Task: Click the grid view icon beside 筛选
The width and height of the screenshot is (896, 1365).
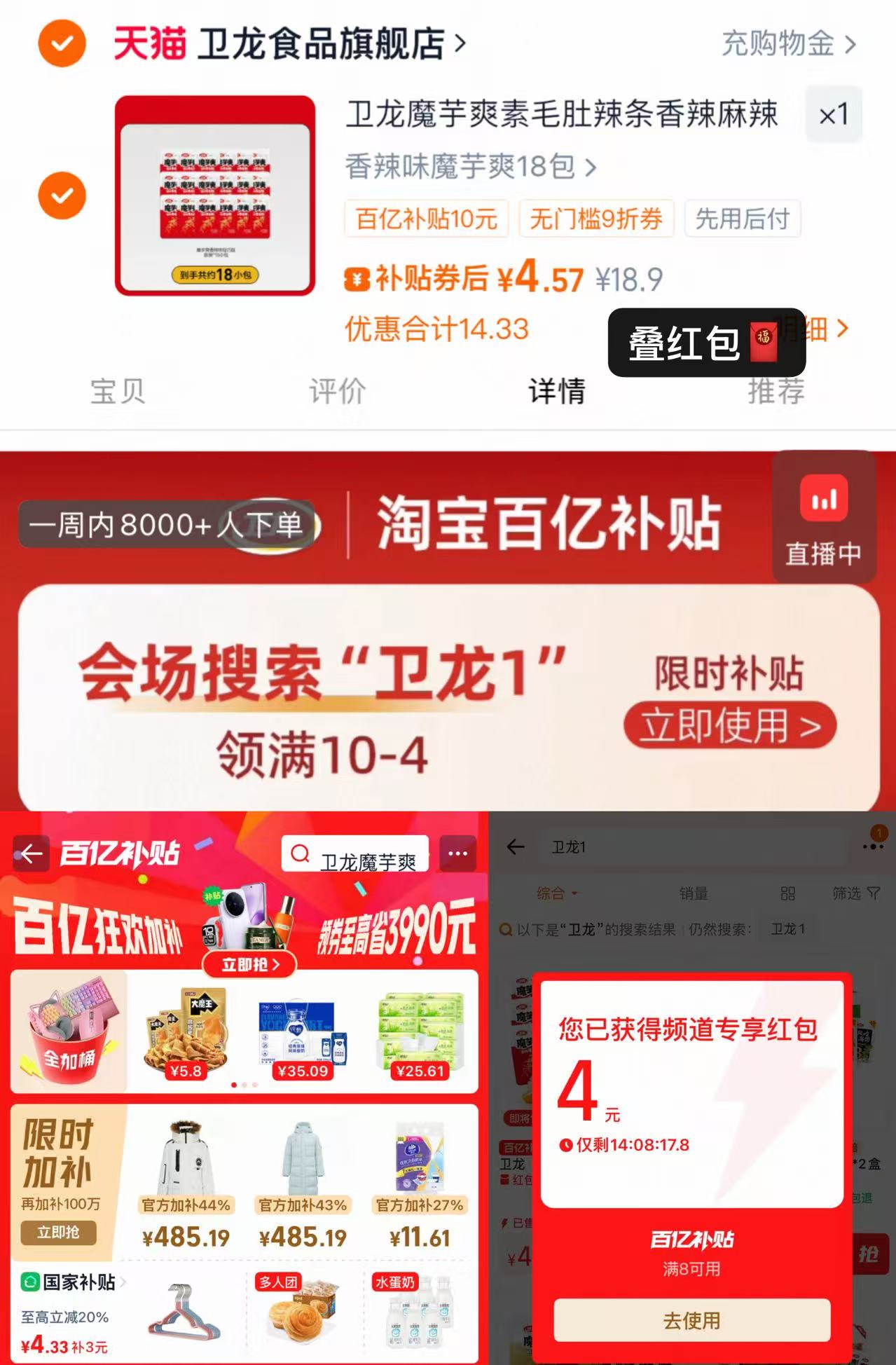Action: (x=787, y=893)
